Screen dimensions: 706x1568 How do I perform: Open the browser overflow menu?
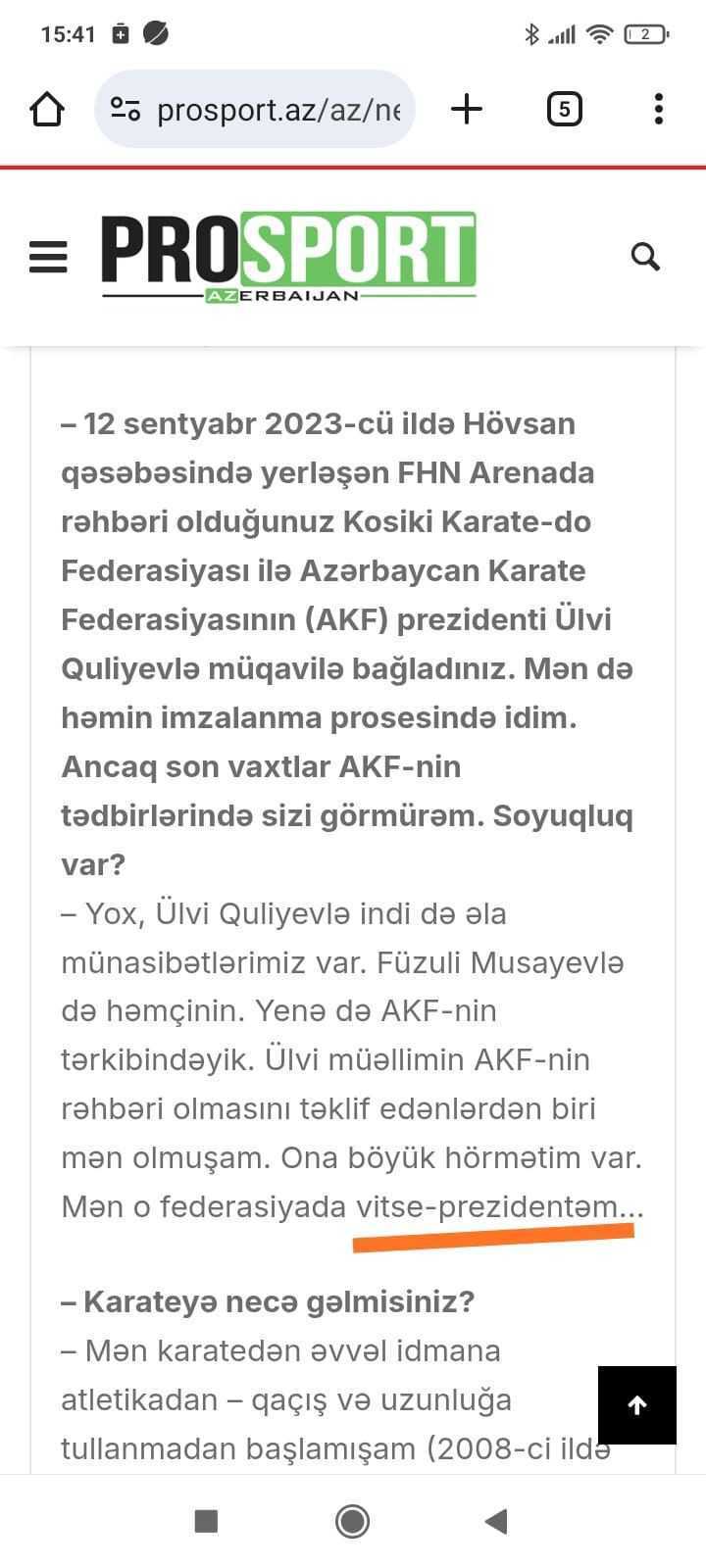[x=659, y=109]
